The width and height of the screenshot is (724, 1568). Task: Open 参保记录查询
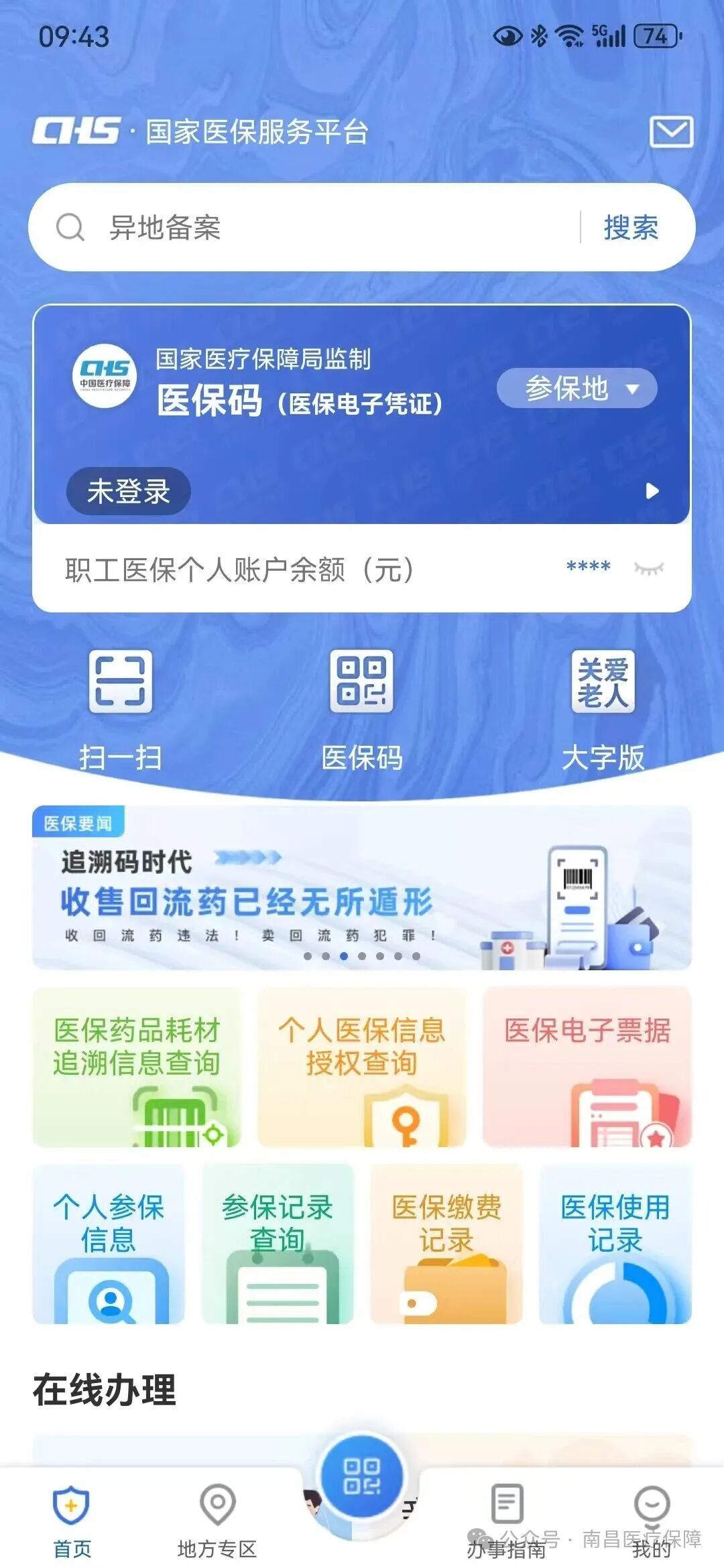tap(278, 1244)
